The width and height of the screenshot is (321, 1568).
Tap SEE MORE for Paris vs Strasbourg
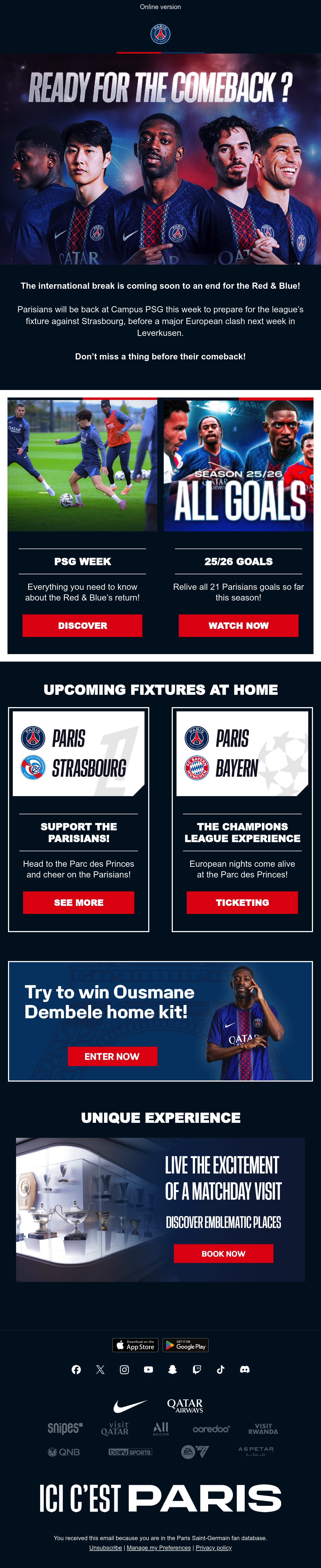tap(78, 902)
